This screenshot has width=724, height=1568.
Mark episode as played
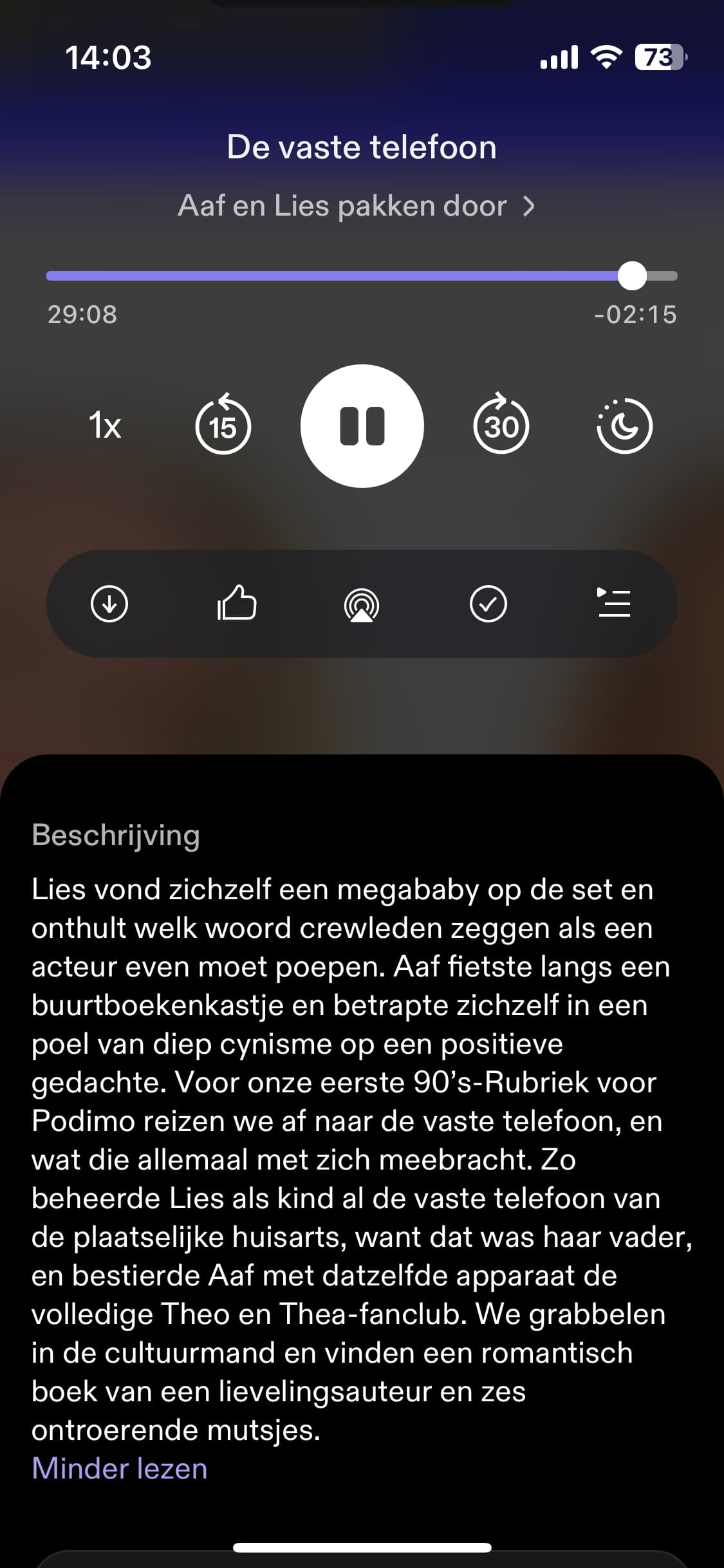point(488,604)
